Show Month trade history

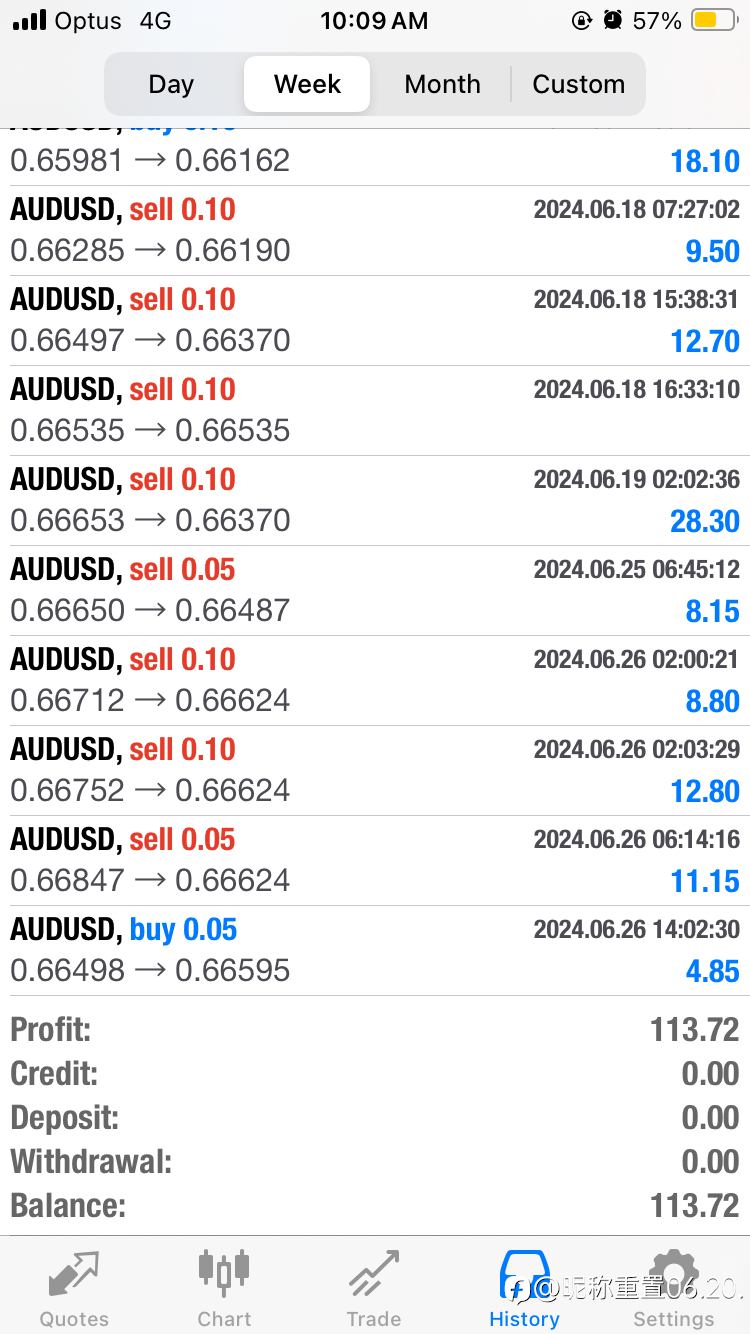(442, 84)
